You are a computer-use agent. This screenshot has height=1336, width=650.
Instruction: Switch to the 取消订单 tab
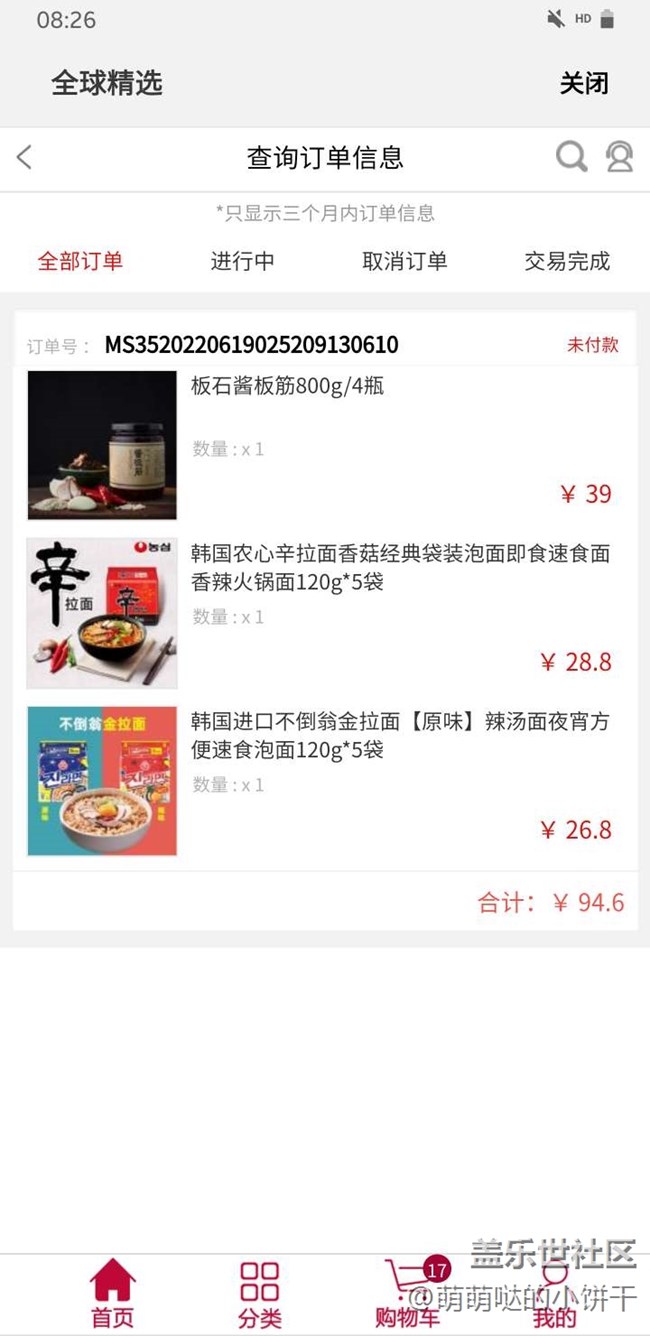coord(404,261)
